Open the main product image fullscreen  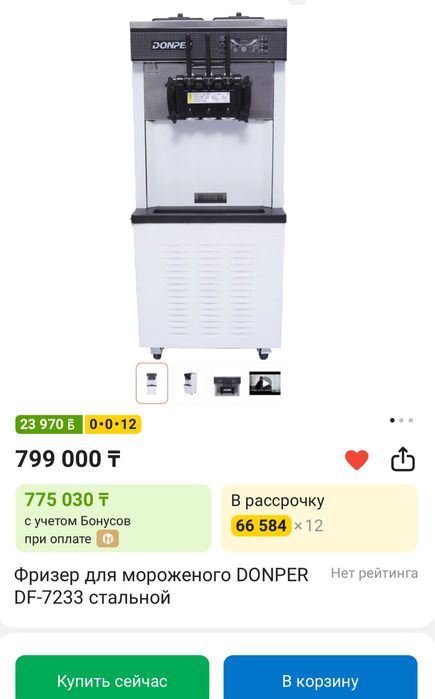[209, 185]
